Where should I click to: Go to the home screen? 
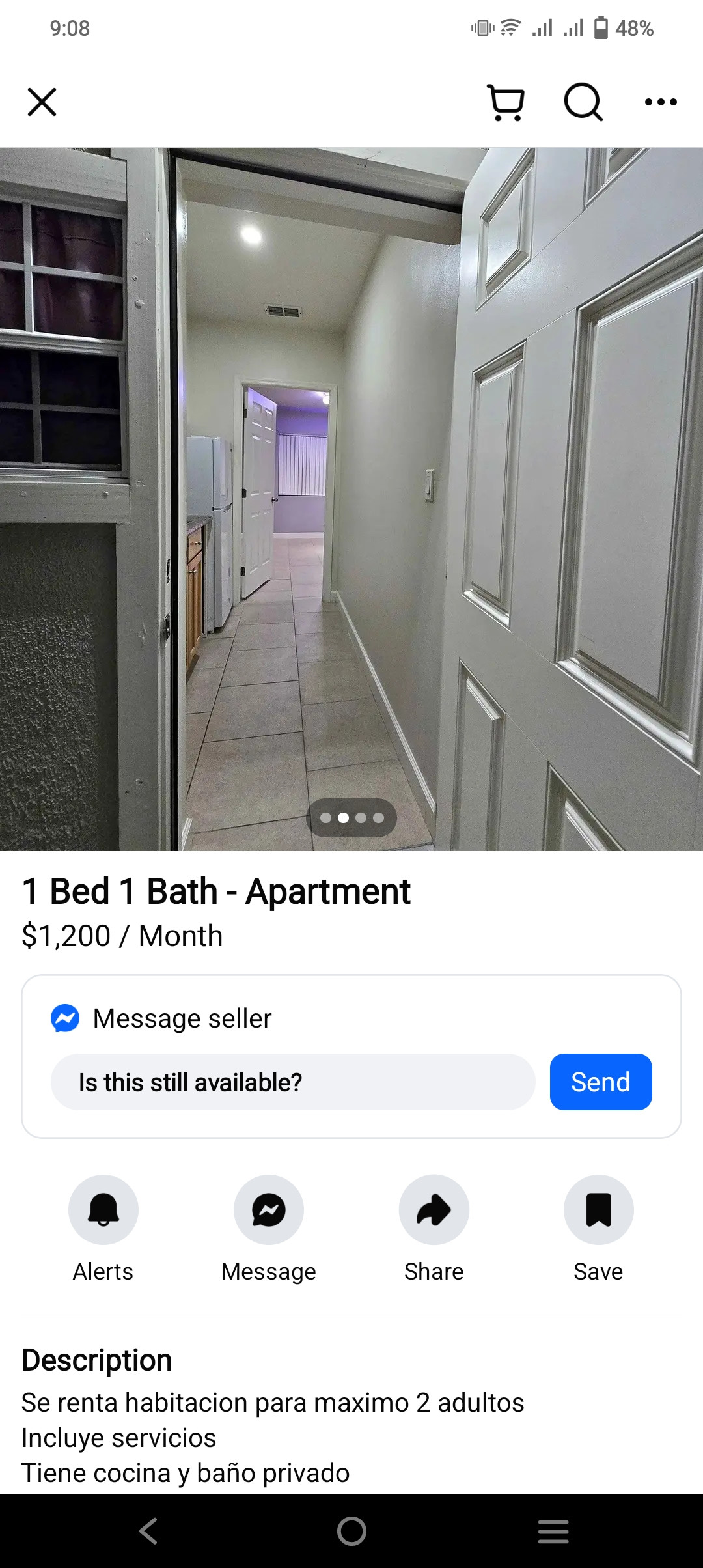click(x=351, y=1531)
